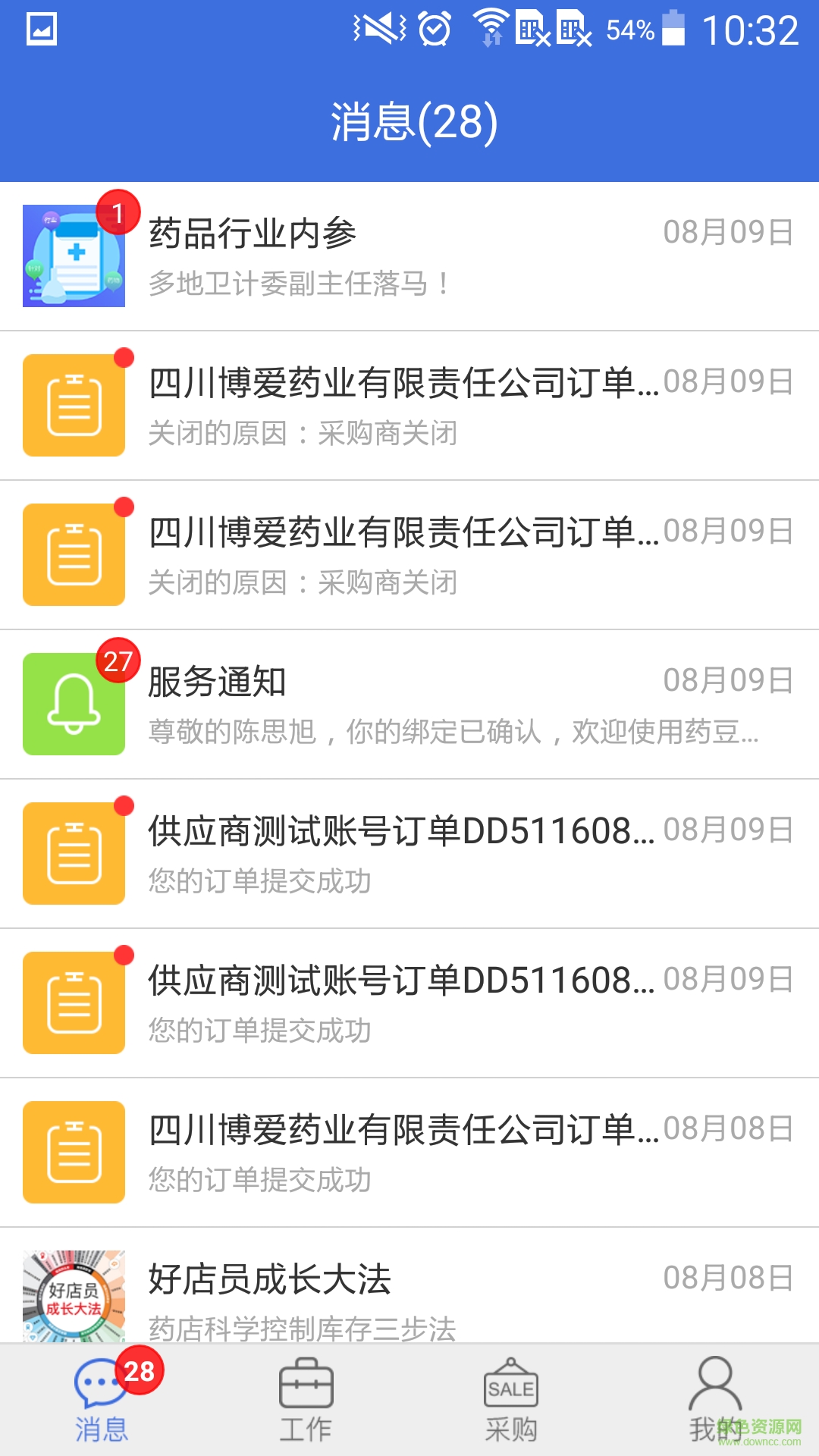819x1456 pixels.
Task: Open the 四川博爱药业 message dated 08月08日
Action: (x=409, y=1151)
